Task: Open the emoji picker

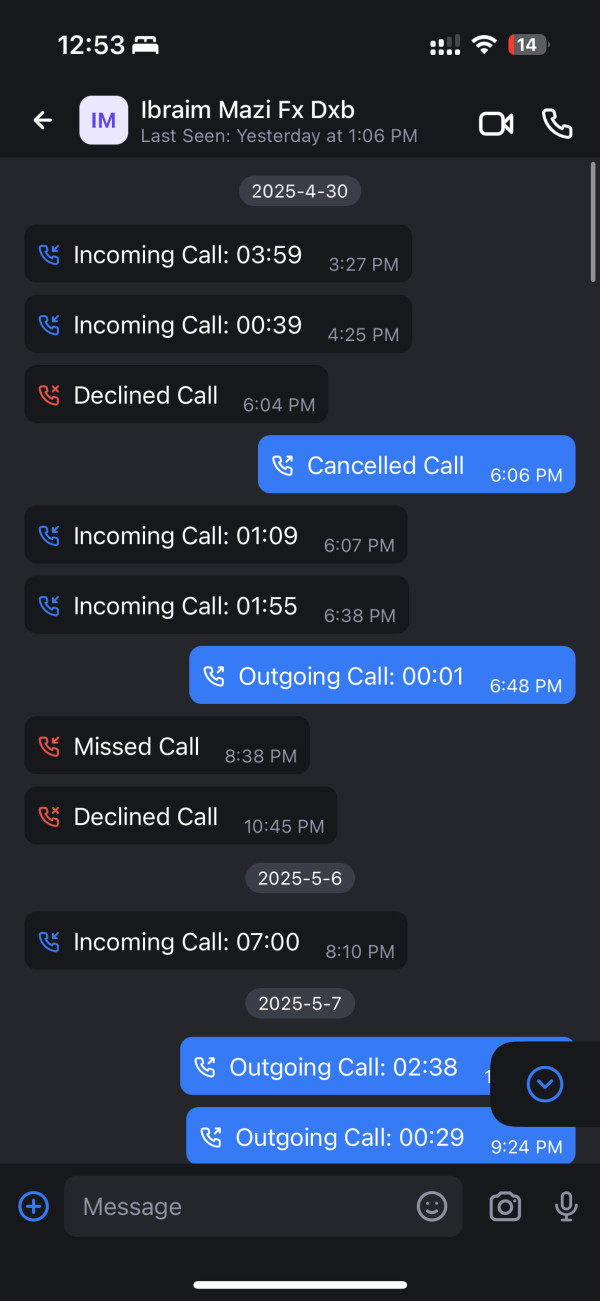Action: click(x=432, y=1207)
